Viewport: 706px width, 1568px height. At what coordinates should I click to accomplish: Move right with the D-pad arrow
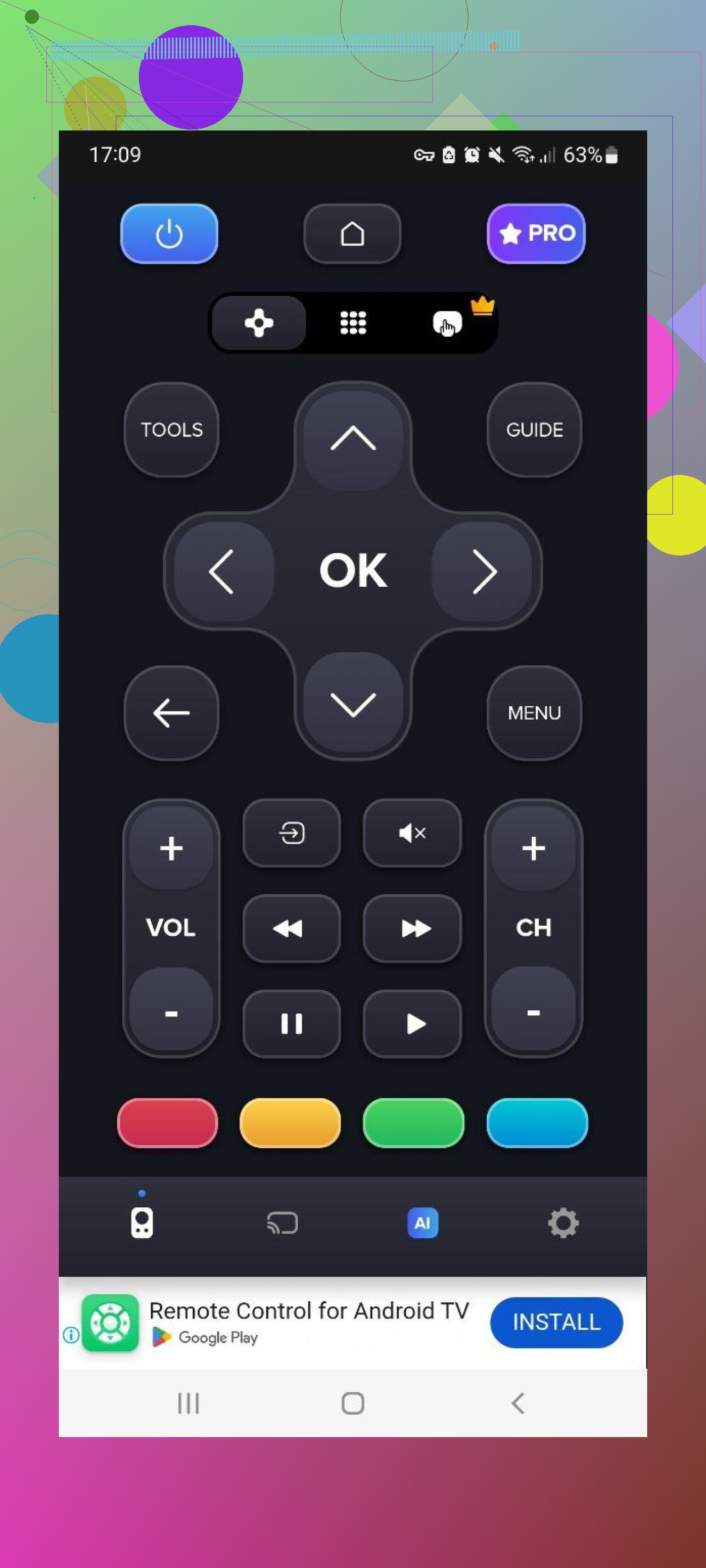(x=484, y=571)
